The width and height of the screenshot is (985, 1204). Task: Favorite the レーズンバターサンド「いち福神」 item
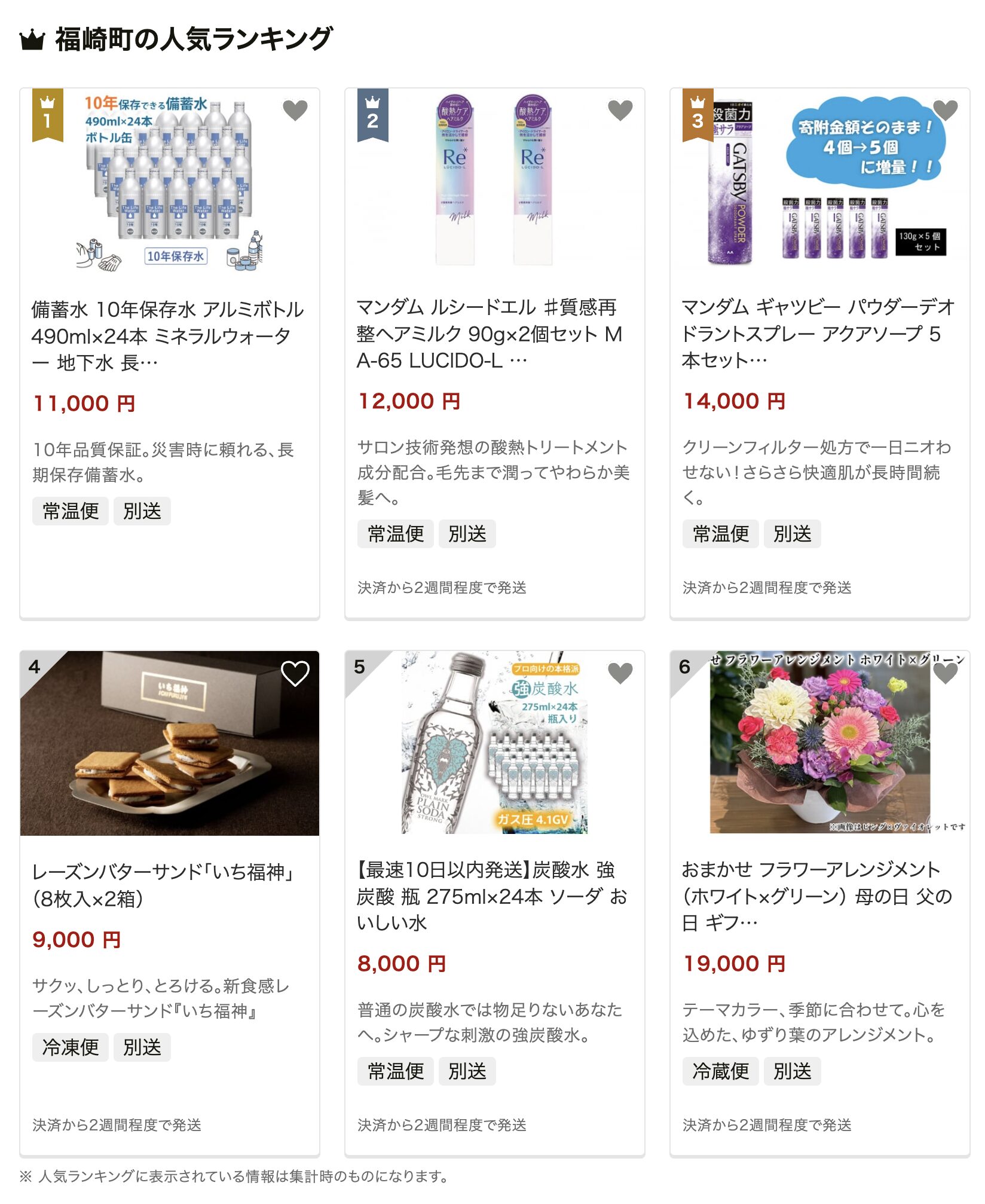(x=295, y=674)
